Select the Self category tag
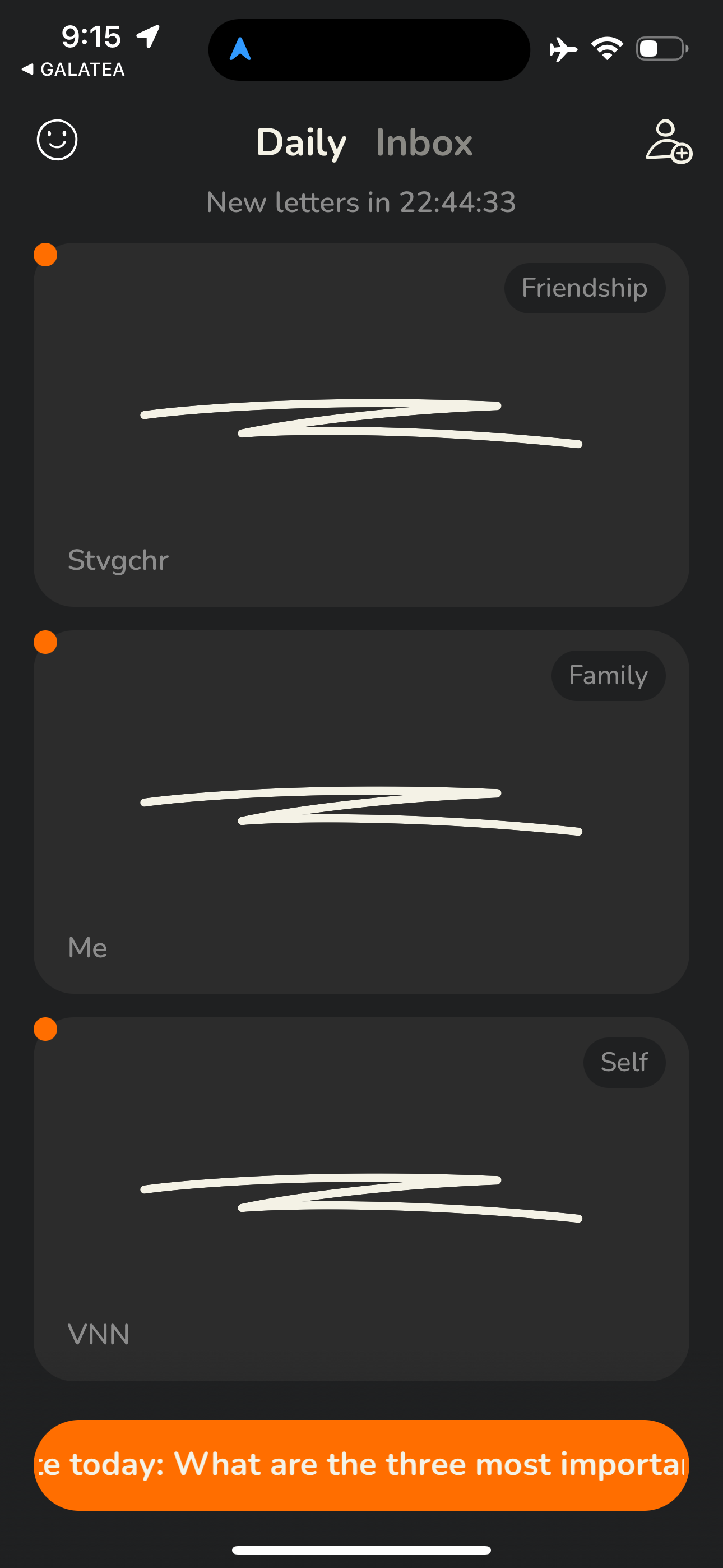This screenshot has height=1568, width=723. pyautogui.click(x=624, y=1062)
